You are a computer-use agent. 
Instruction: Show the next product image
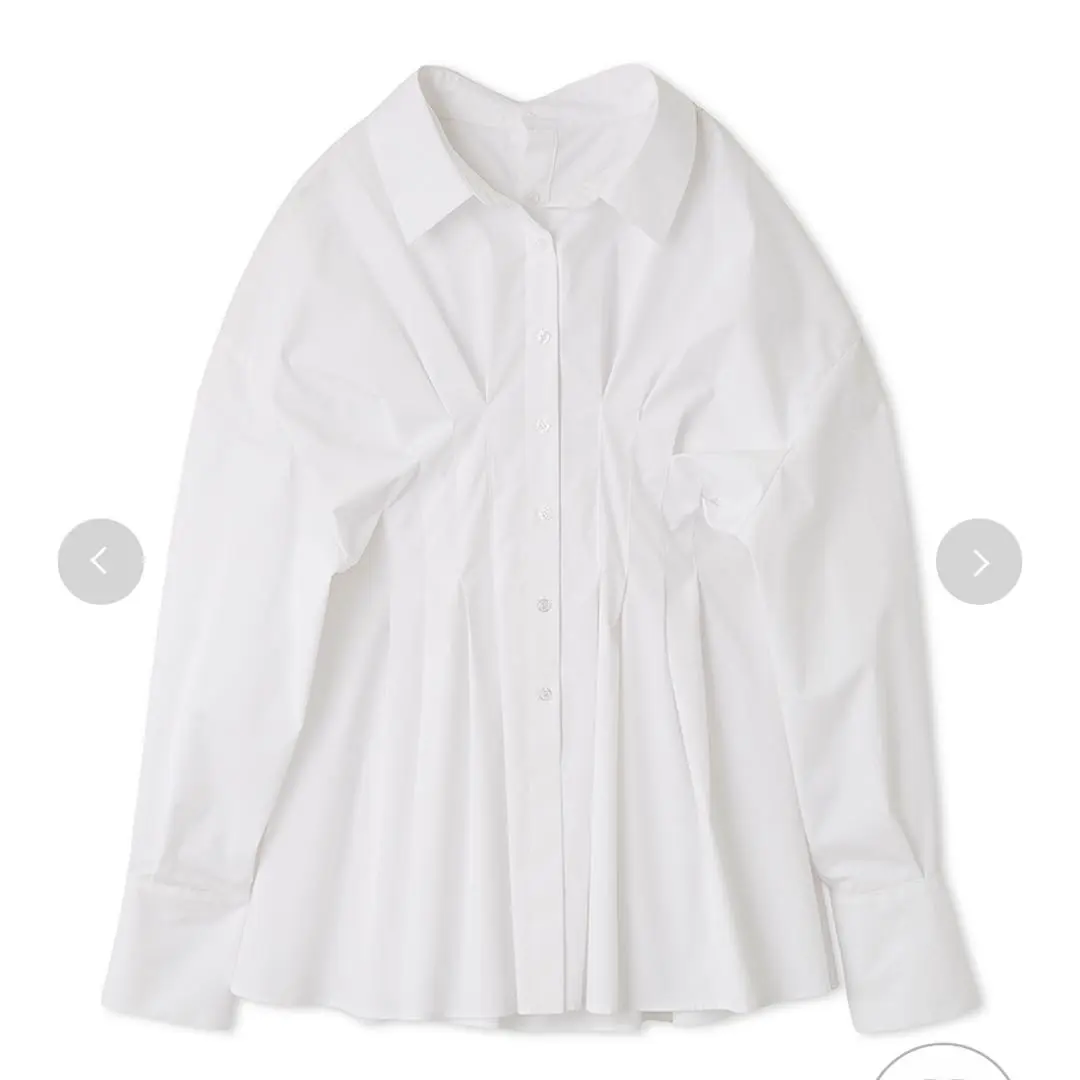[x=978, y=561]
